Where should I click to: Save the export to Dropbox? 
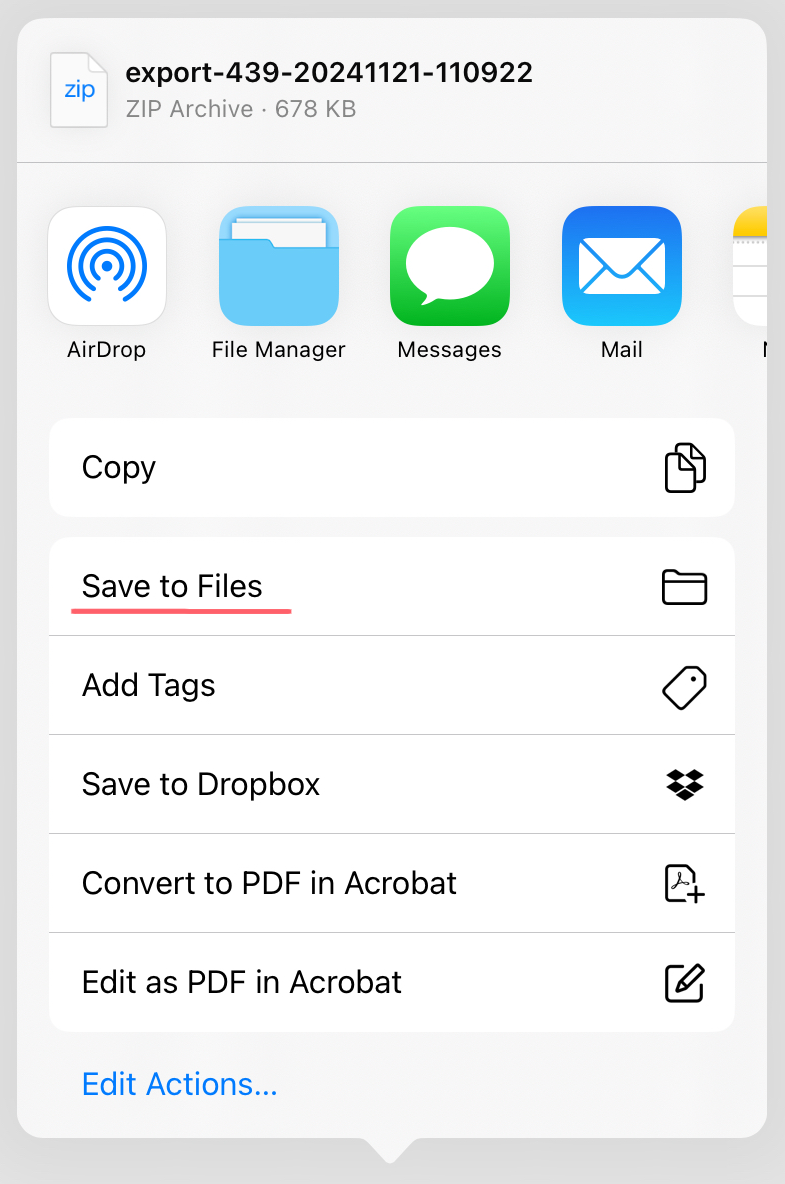(x=392, y=785)
